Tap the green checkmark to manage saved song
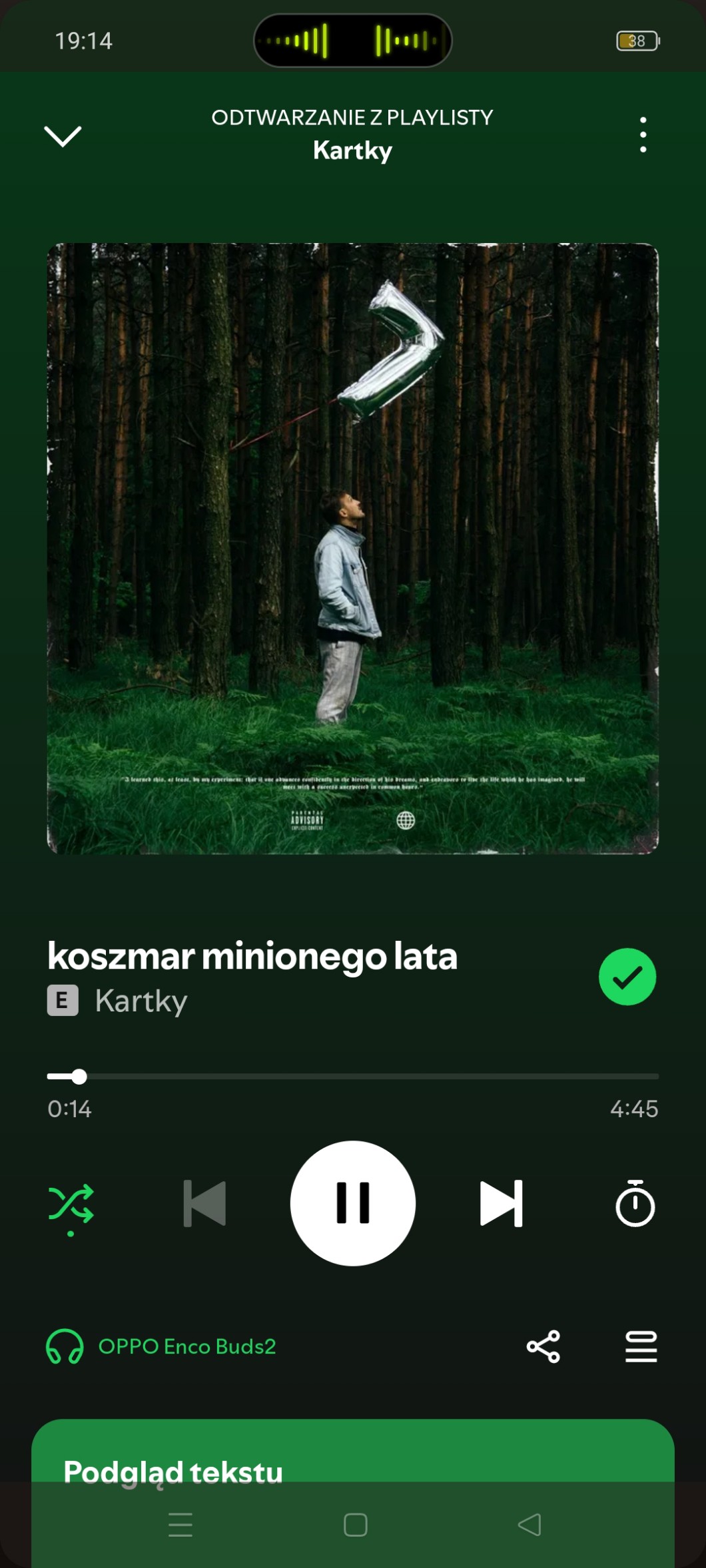706x1568 pixels. (627, 977)
